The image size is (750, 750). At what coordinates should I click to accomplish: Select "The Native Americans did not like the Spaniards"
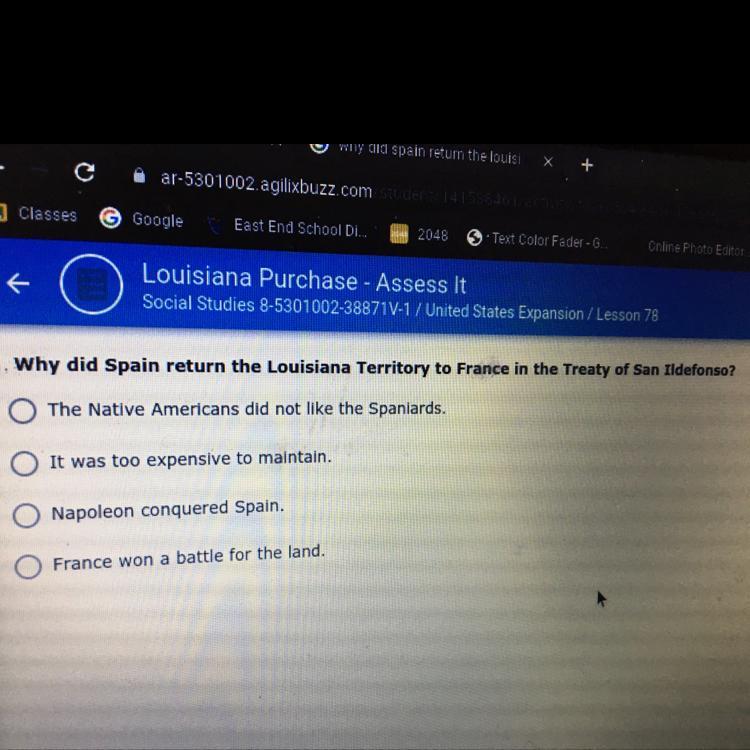(25, 410)
